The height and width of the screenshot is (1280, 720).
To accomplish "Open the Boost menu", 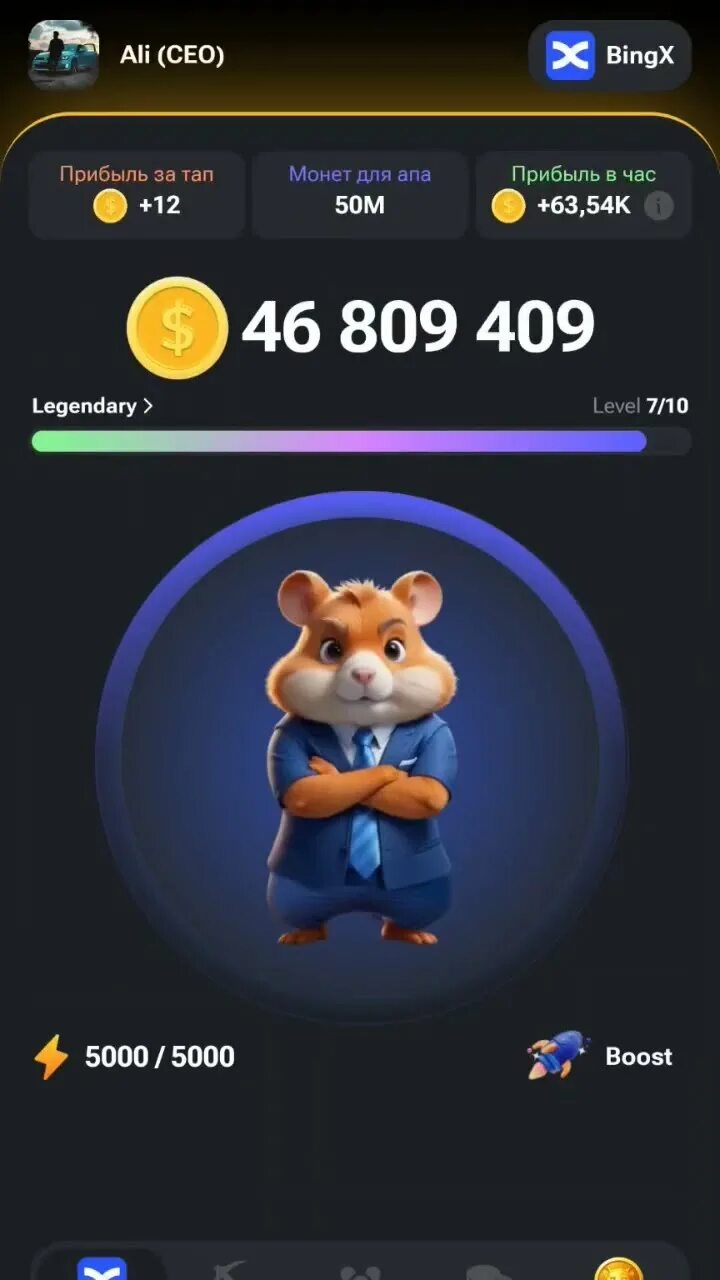I will click(601, 1056).
